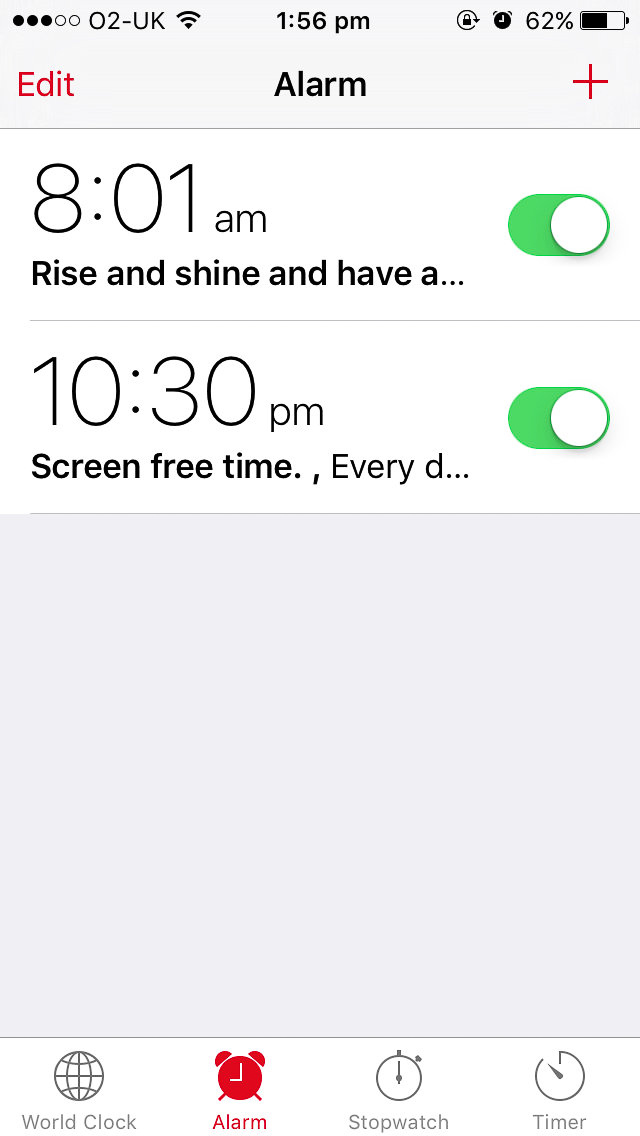Image resolution: width=640 pixels, height=1136 pixels.
Task: Turn off the 8:01 am alarm
Action: coord(559,225)
